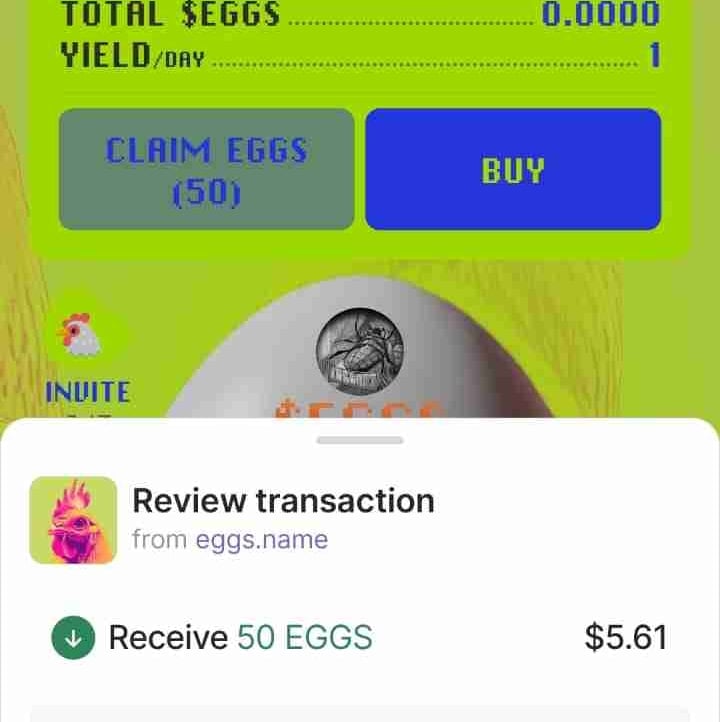Open the eggs.name source link

261,539
